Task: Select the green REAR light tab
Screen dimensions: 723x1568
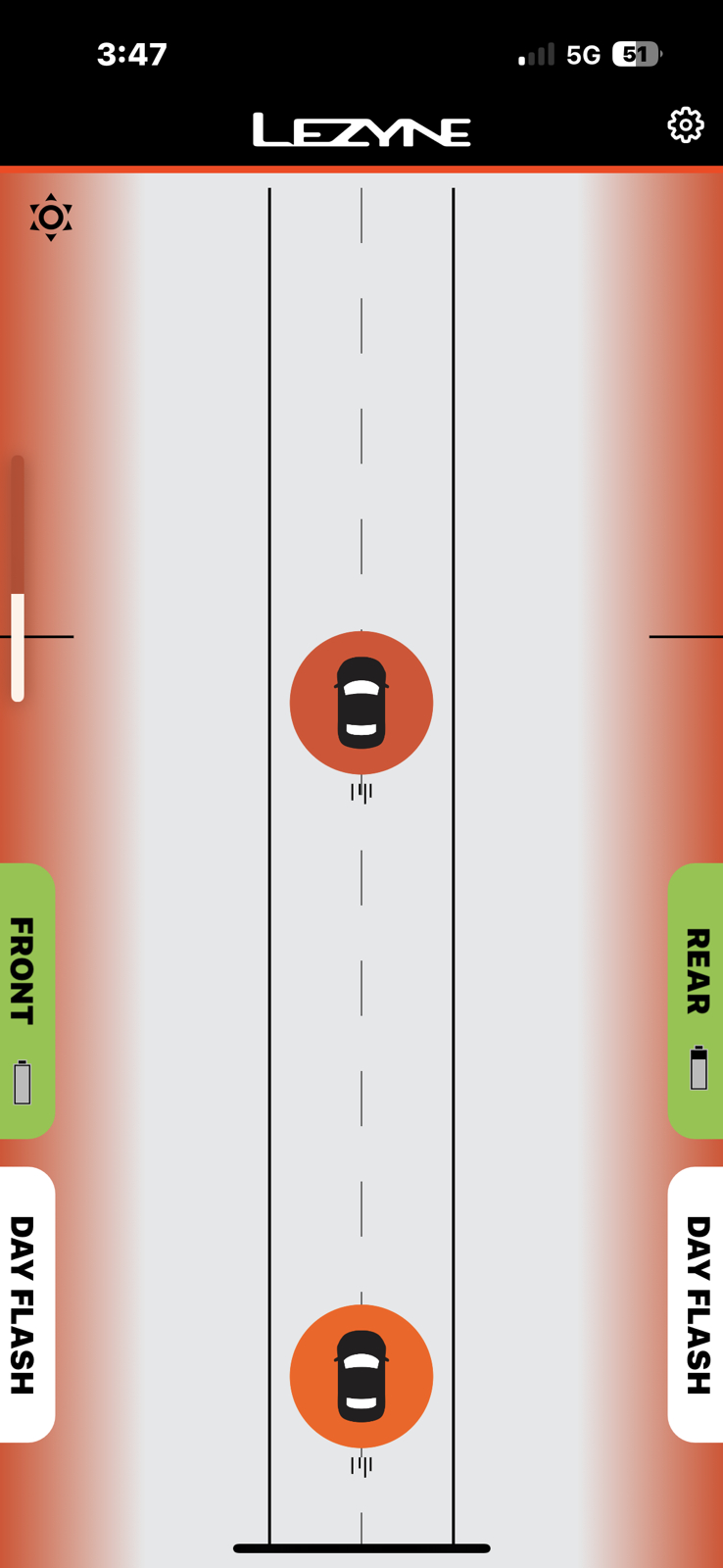Action: tap(697, 1001)
